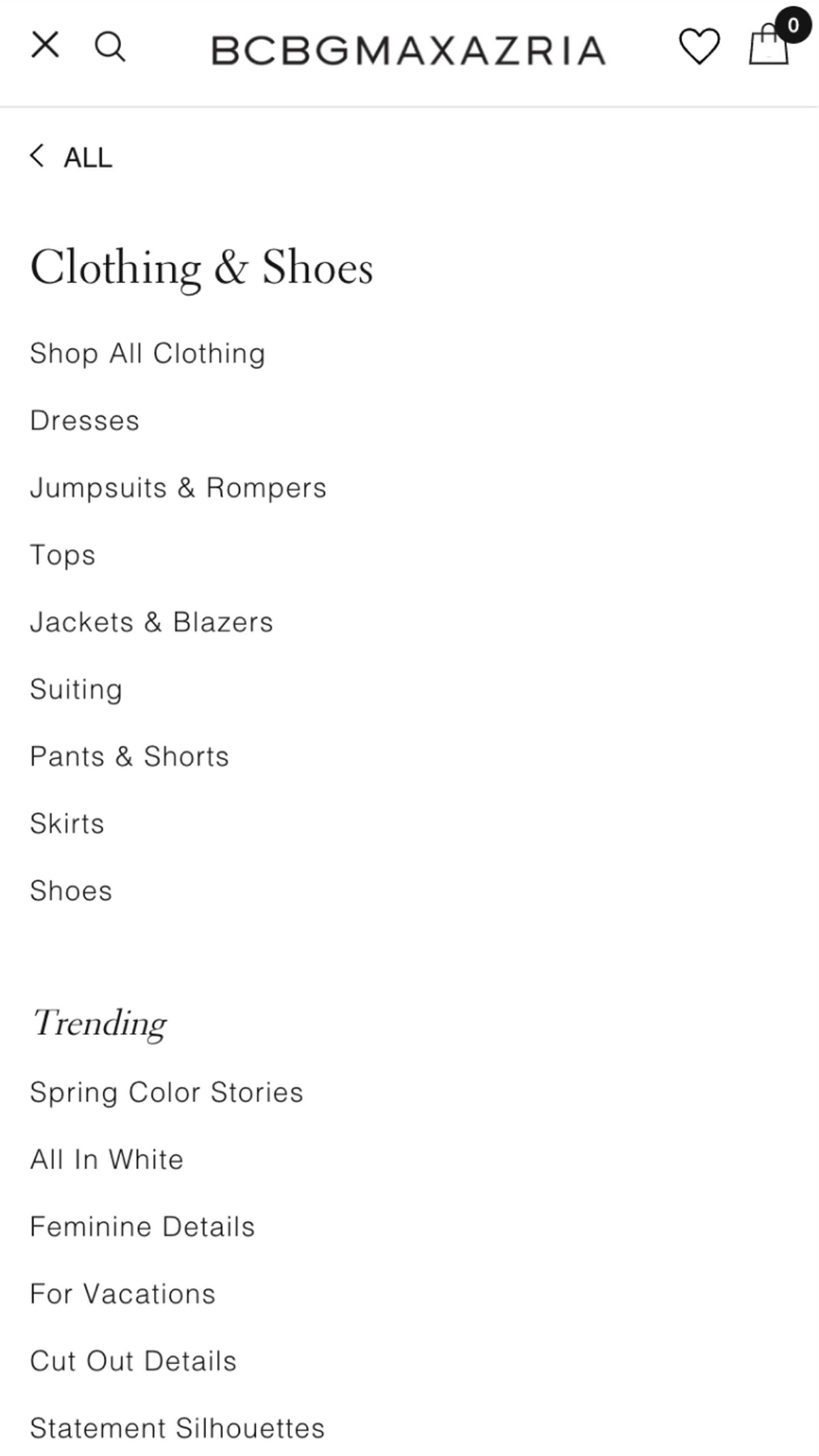Image resolution: width=819 pixels, height=1456 pixels.
Task: Open Spring Color Stories trend
Action: (x=167, y=1092)
